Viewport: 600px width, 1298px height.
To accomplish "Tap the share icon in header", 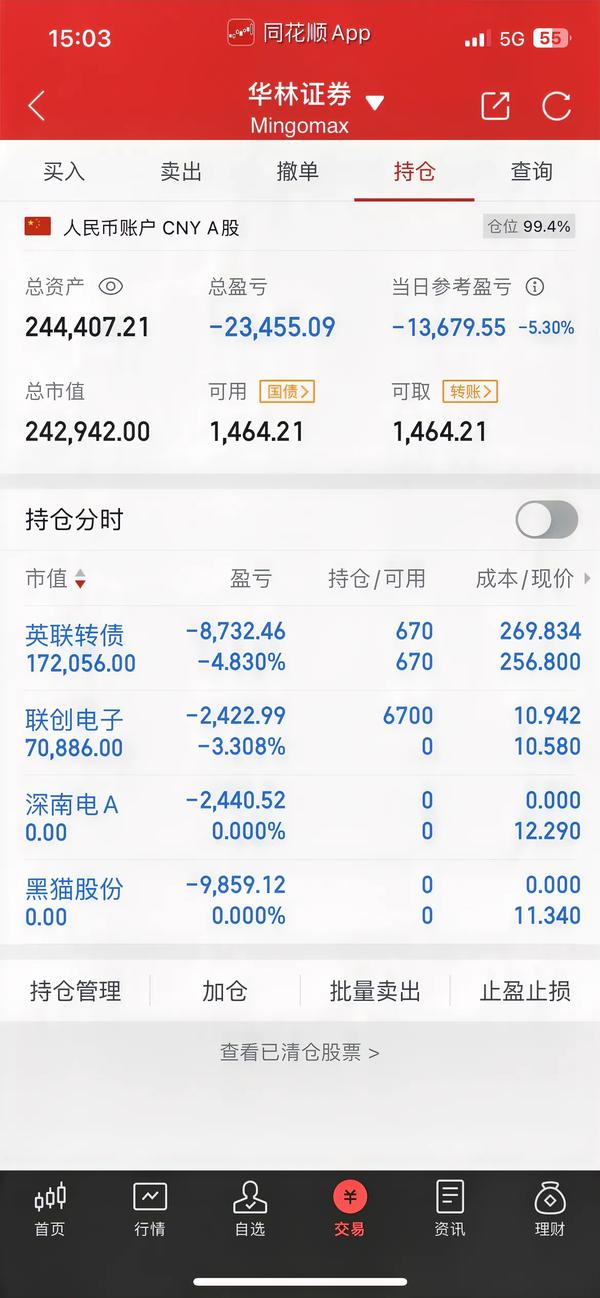I will pyautogui.click(x=495, y=106).
